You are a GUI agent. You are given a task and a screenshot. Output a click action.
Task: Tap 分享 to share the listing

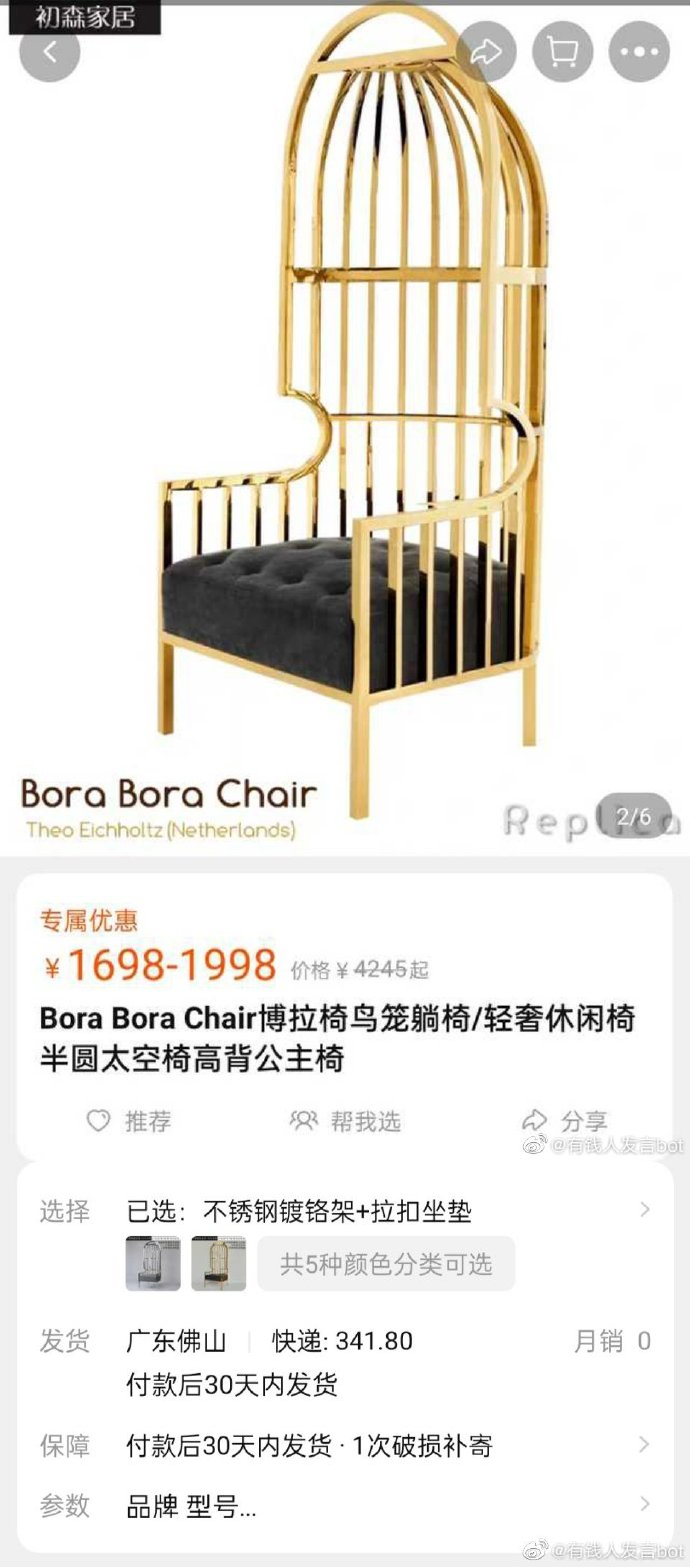click(565, 1121)
